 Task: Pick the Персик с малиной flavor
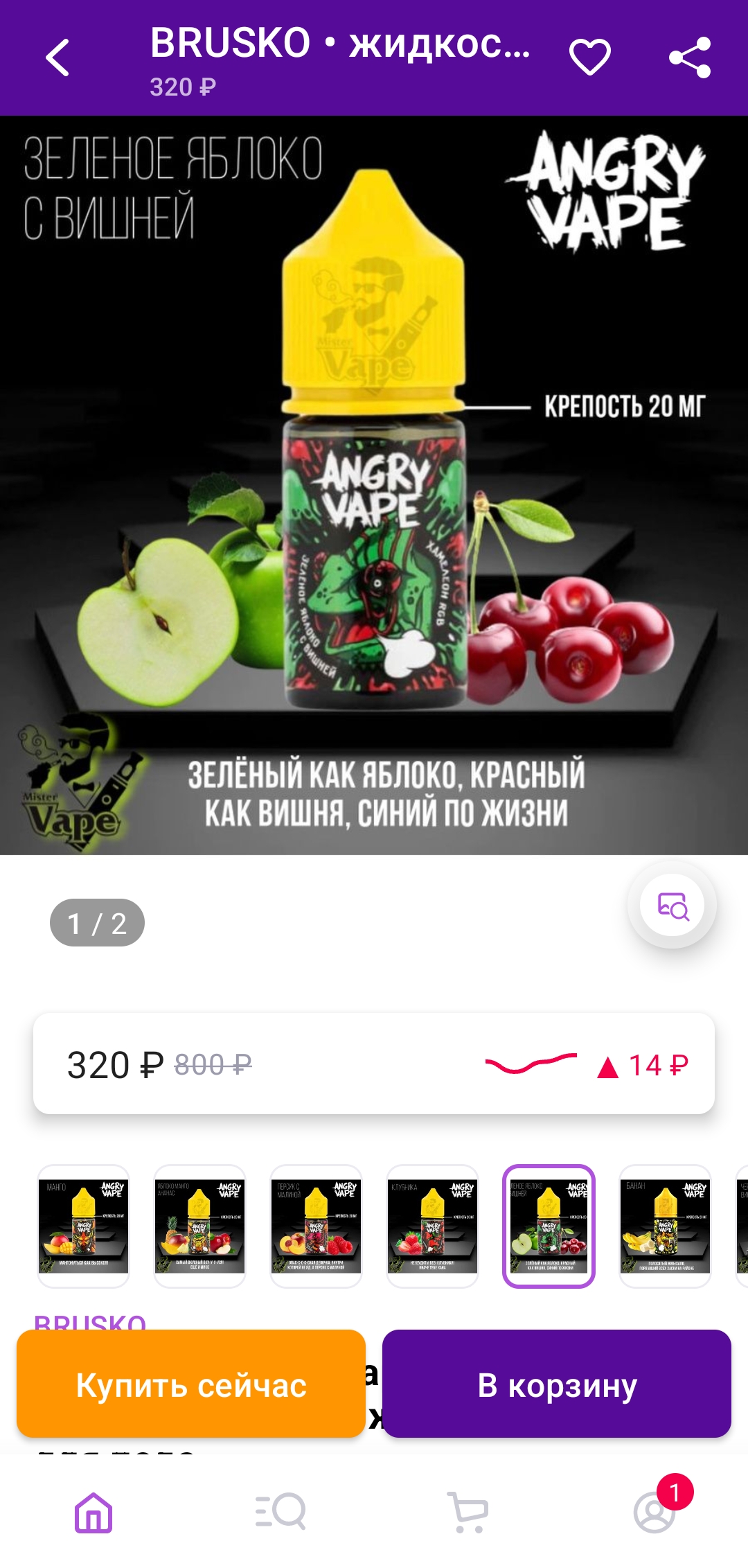click(316, 1226)
